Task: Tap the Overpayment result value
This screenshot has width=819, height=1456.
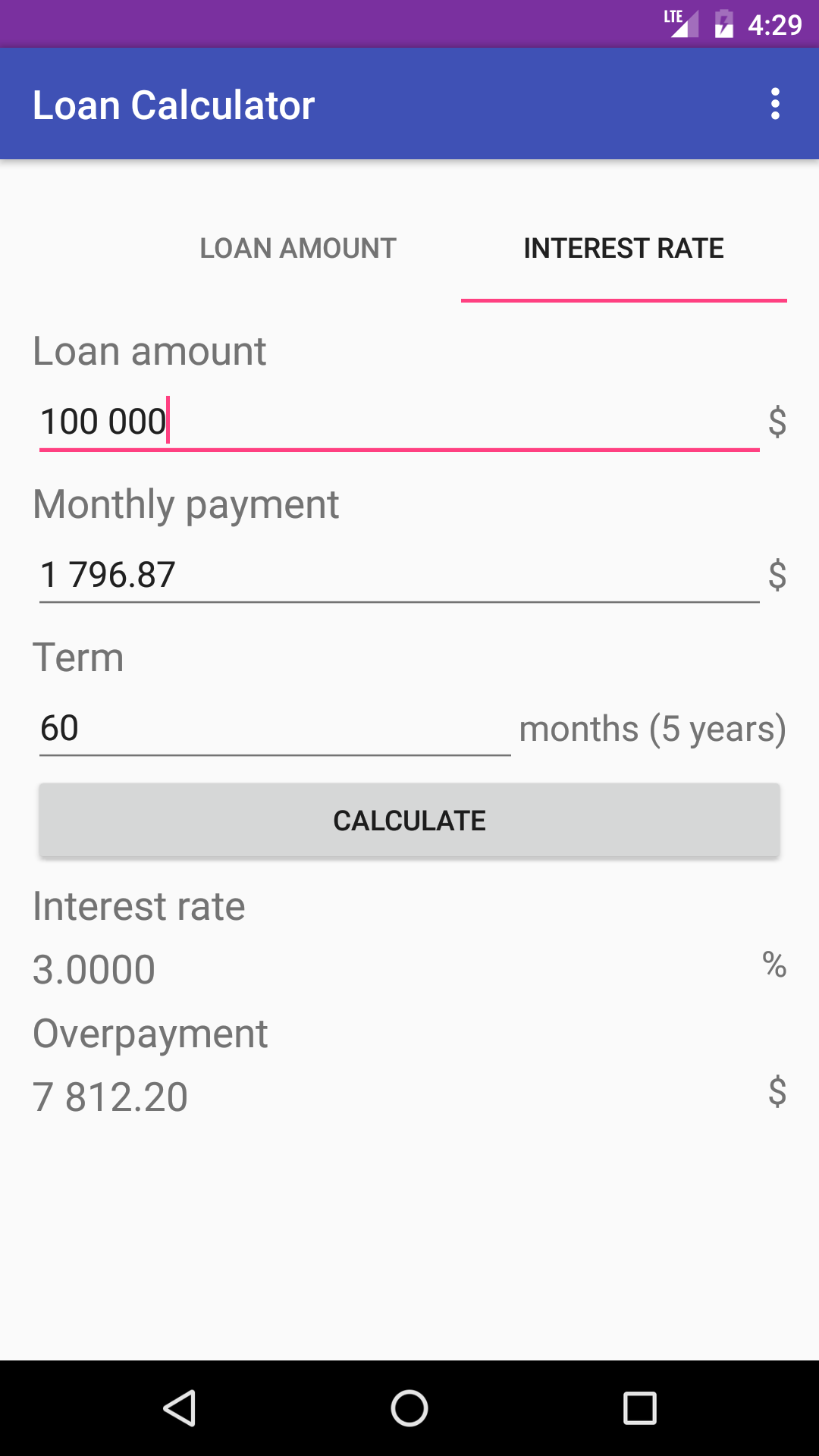Action: pos(111,1096)
